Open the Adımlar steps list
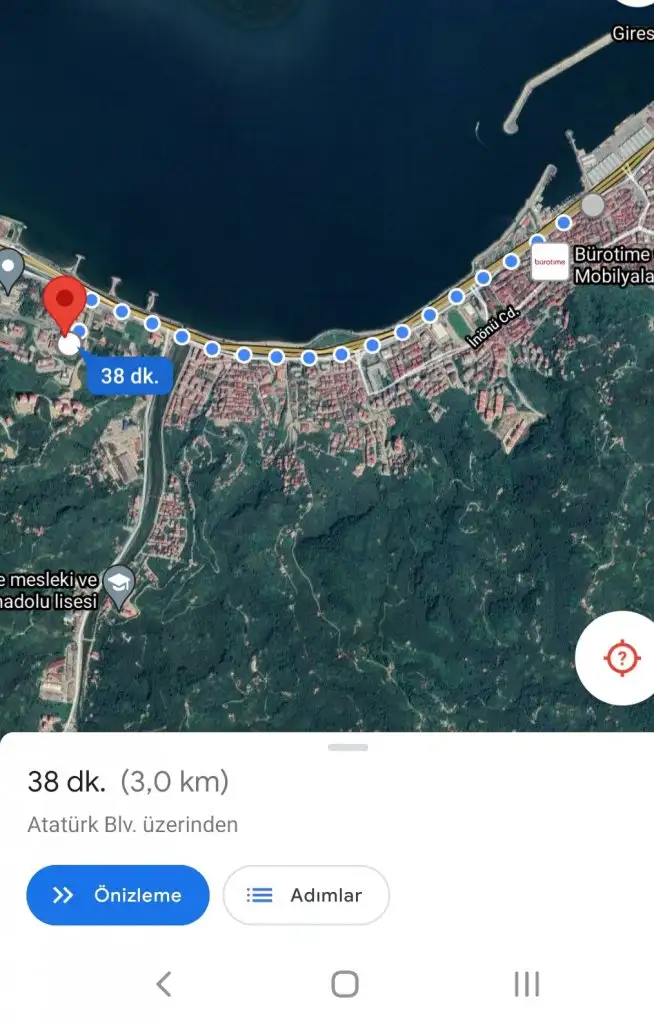 tap(306, 895)
